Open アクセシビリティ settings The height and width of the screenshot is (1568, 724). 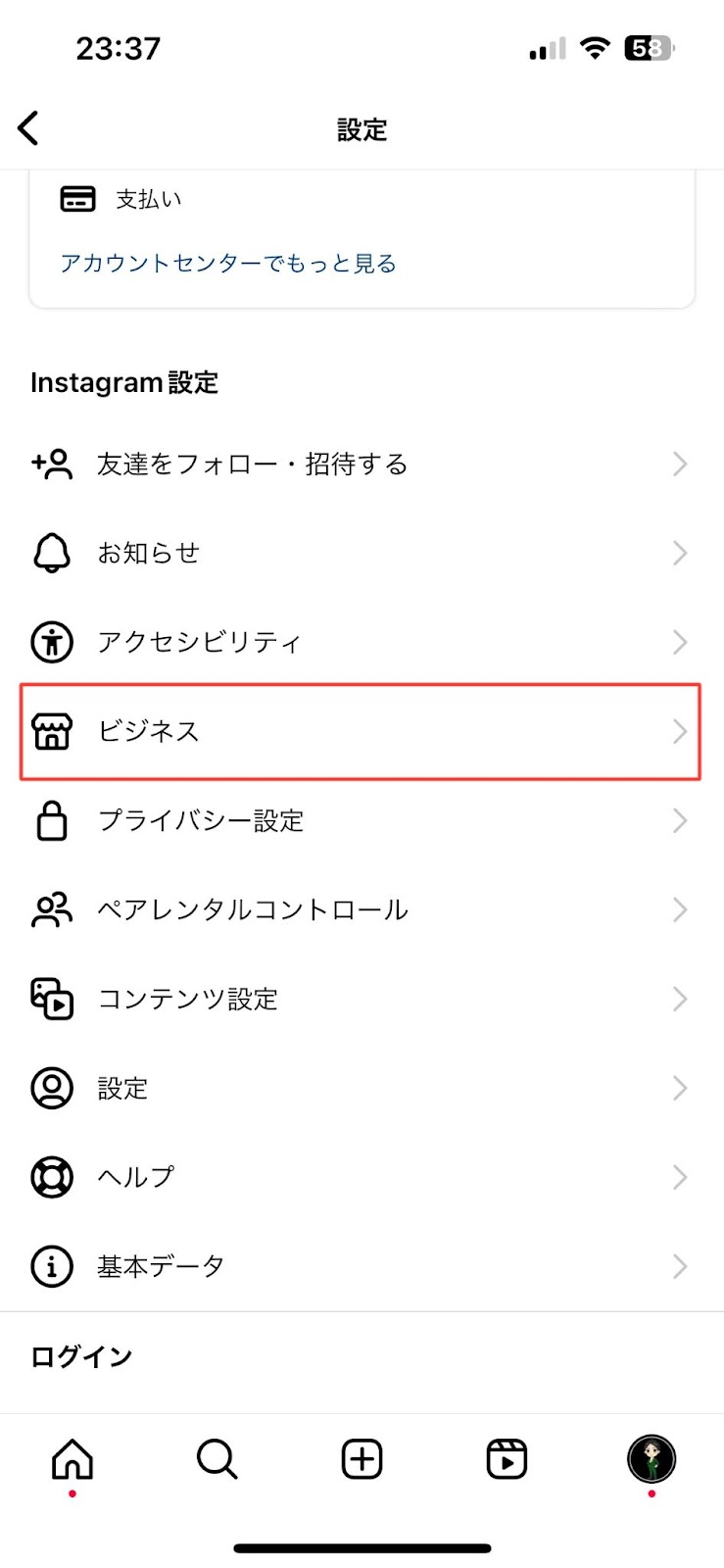362,642
